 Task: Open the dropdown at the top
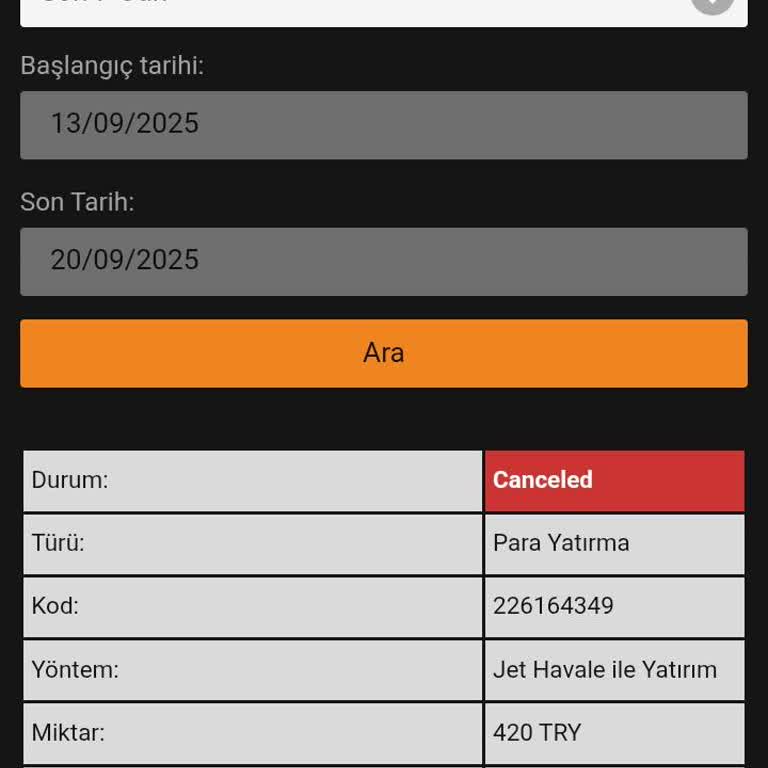coord(383,8)
